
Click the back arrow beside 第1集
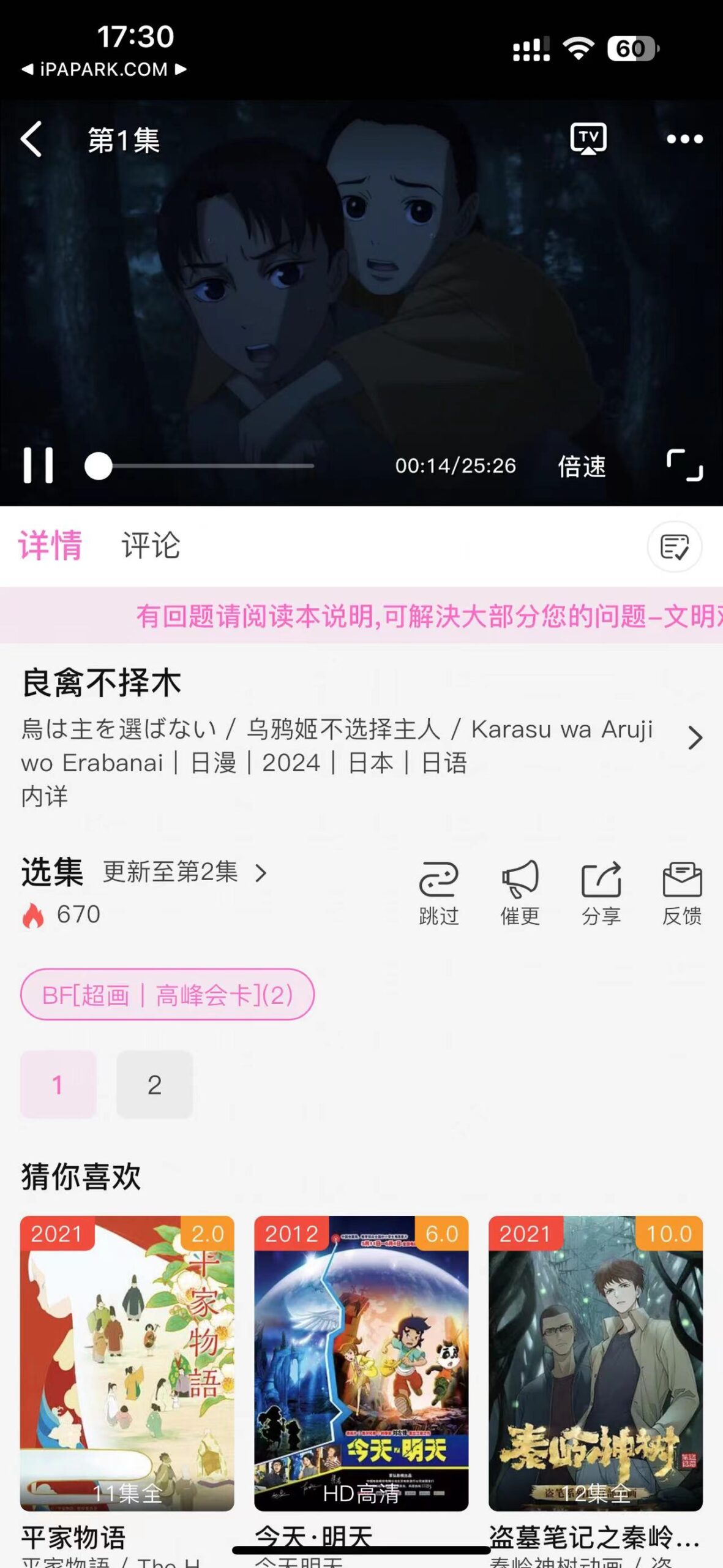click(x=32, y=139)
